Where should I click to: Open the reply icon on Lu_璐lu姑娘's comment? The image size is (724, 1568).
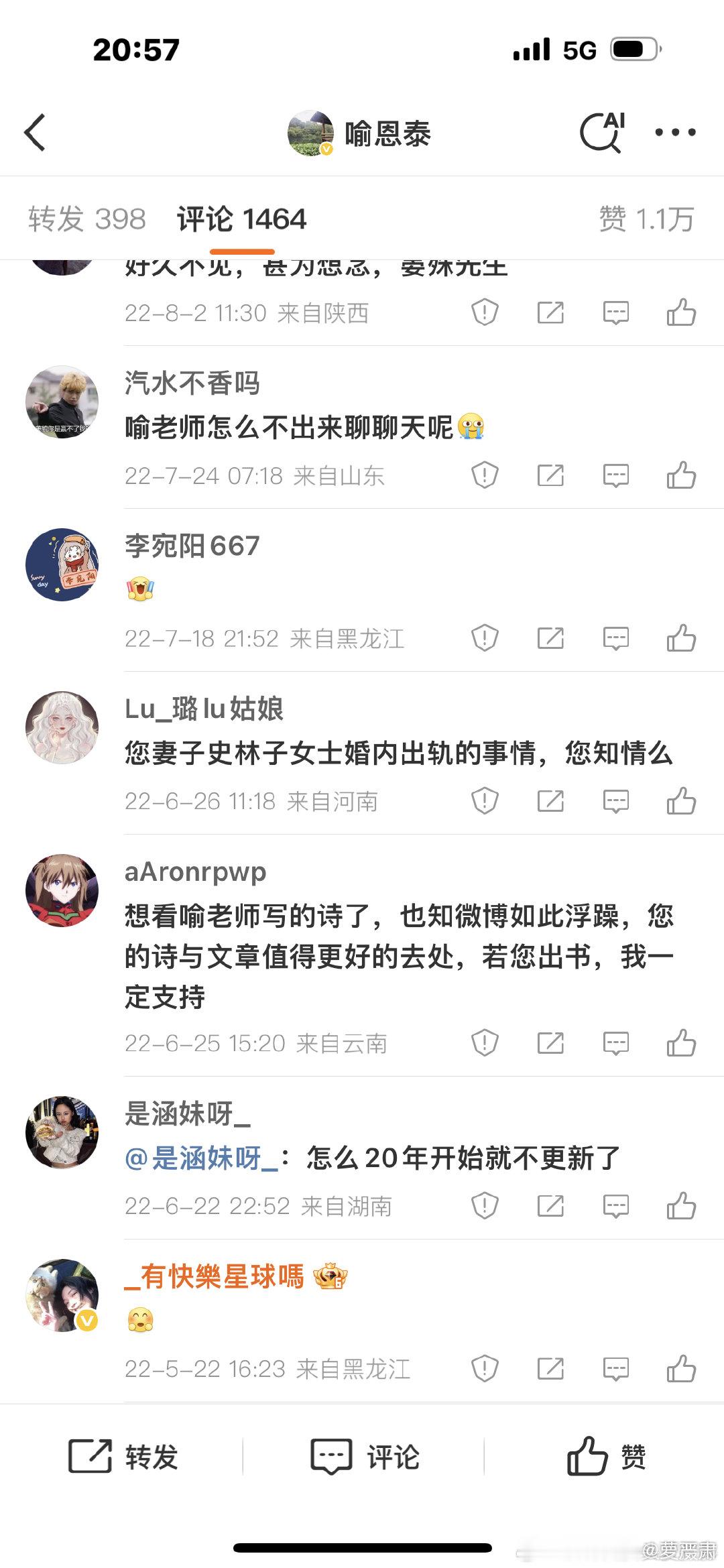pyautogui.click(x=617, y=800)
